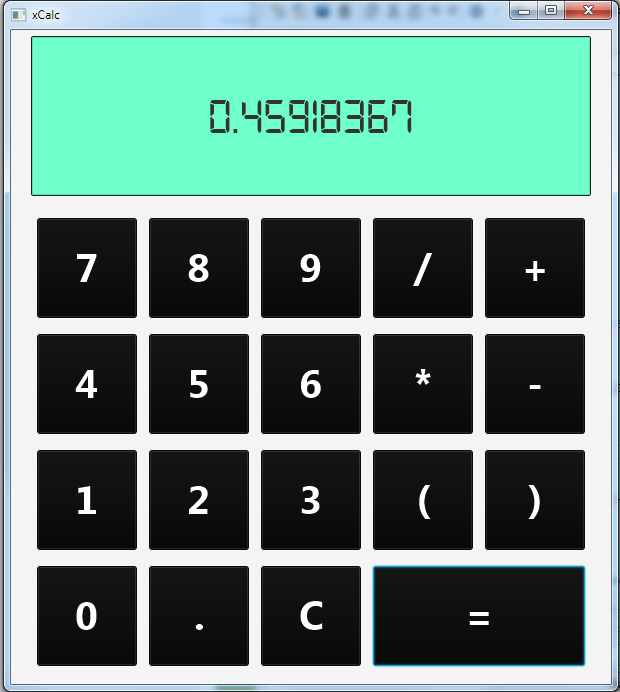This screenshot has height=692, width=620.
Task: Enter the digit 2
Action: [x=199, y=500]
